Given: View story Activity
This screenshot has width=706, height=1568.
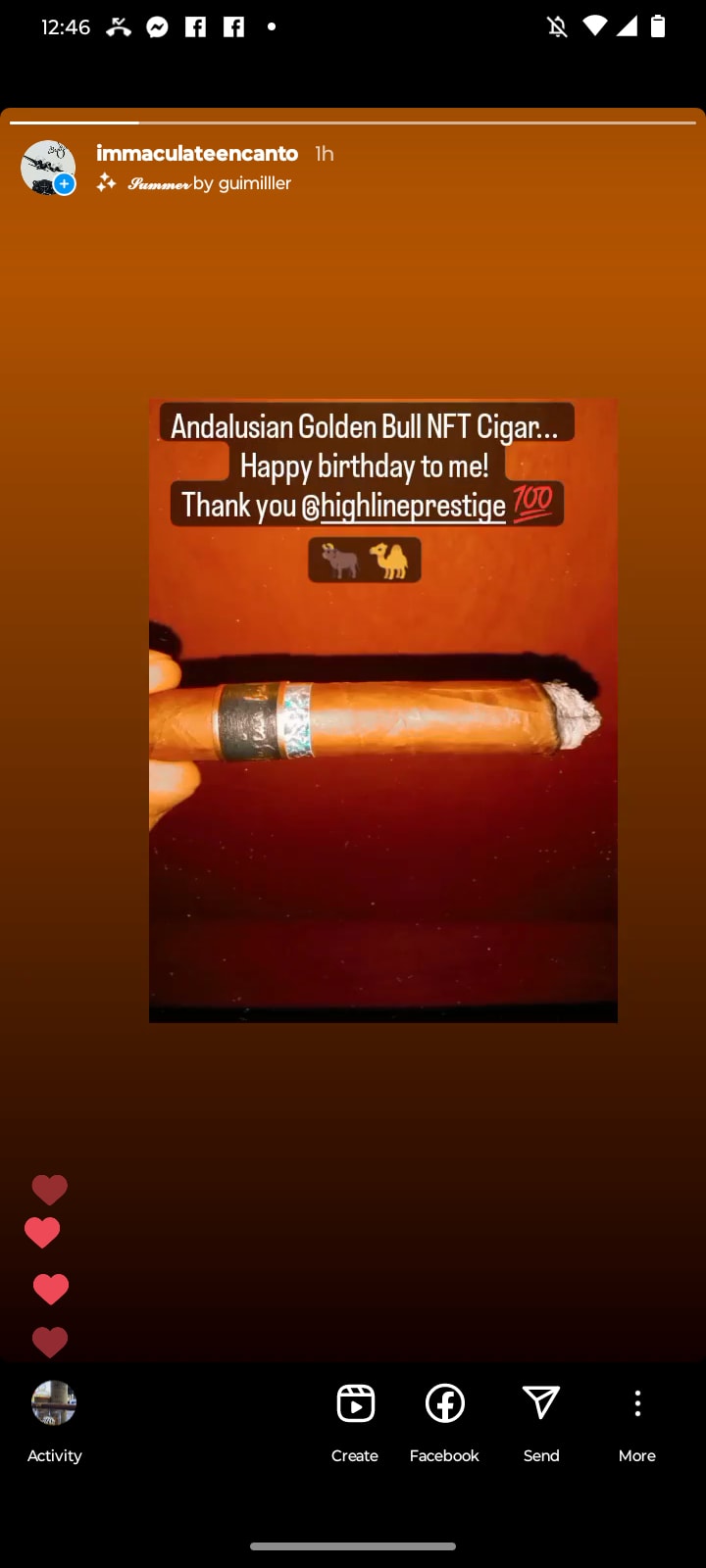Looking at the screenshot, I should pyautogui.click(x=54, y=1418).
